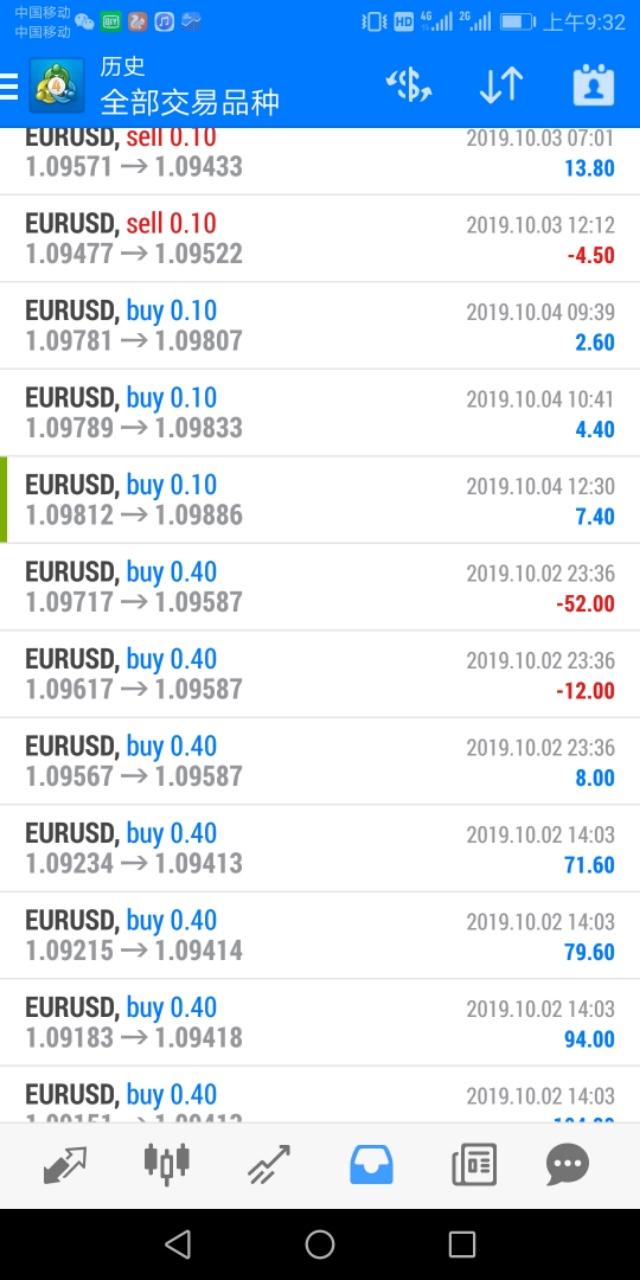Open the Chat messages tab
The width and height of the screenshot is (640, 1280).
567,1164
